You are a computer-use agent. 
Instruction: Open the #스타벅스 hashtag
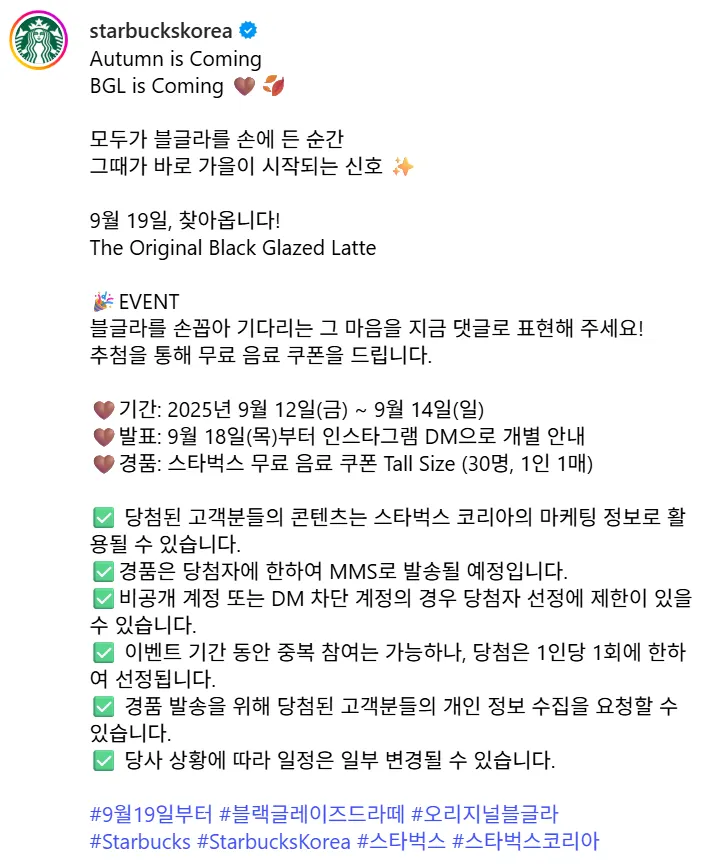pos(401,842)
